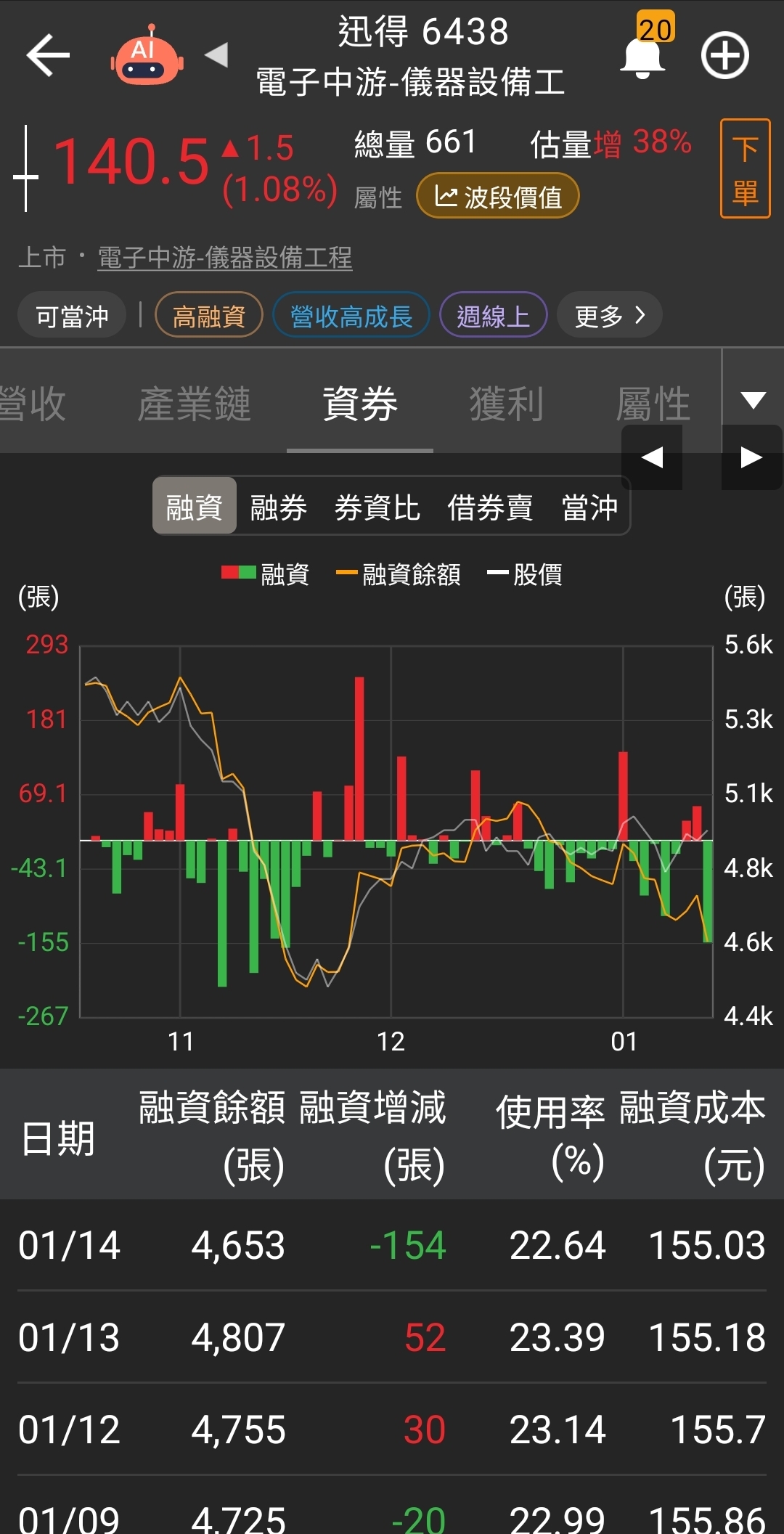
Task: Show the 券資比 chart
Action: [x=377, y=507]
